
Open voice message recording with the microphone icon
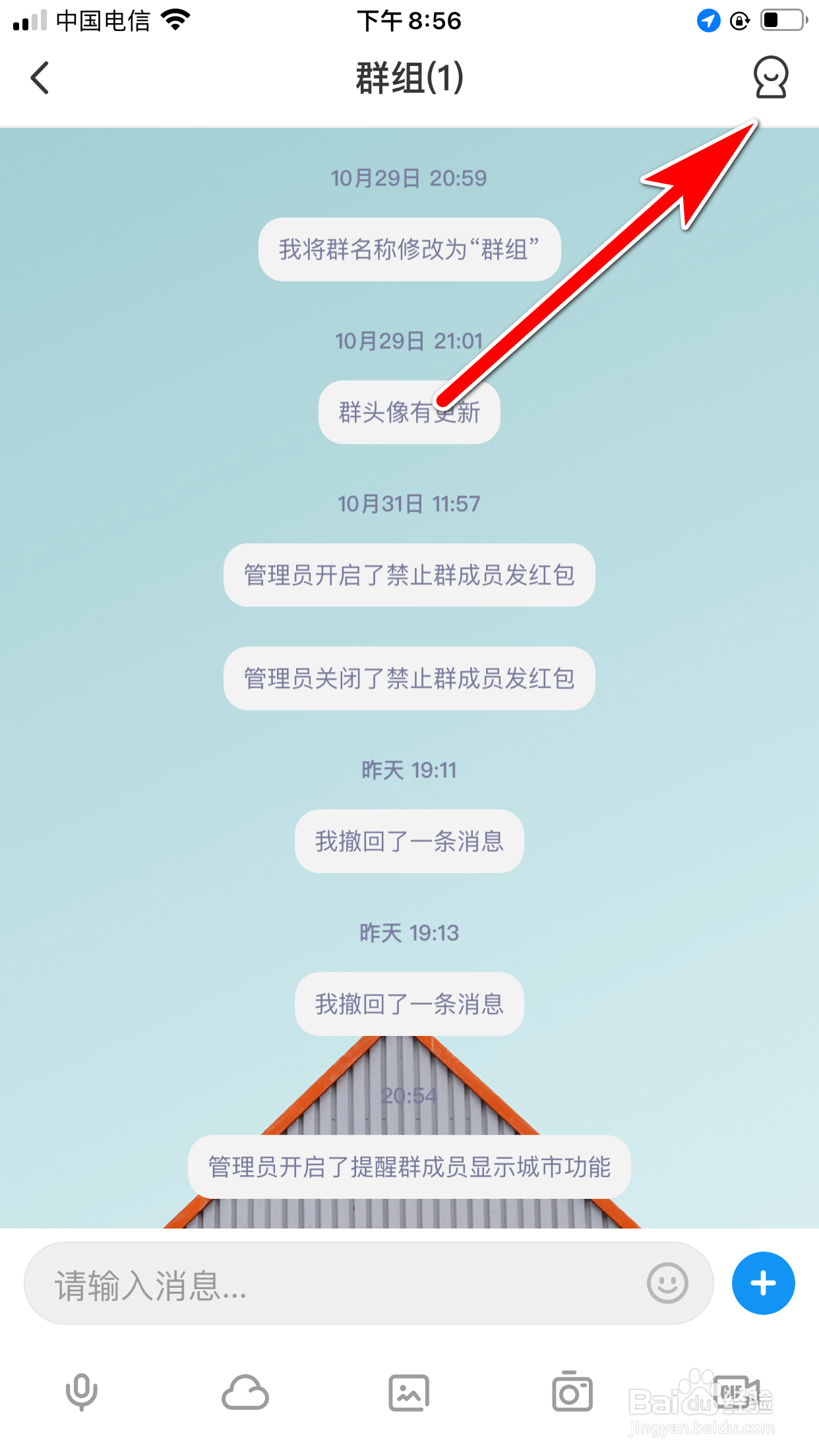click(x=80, y=1393)
